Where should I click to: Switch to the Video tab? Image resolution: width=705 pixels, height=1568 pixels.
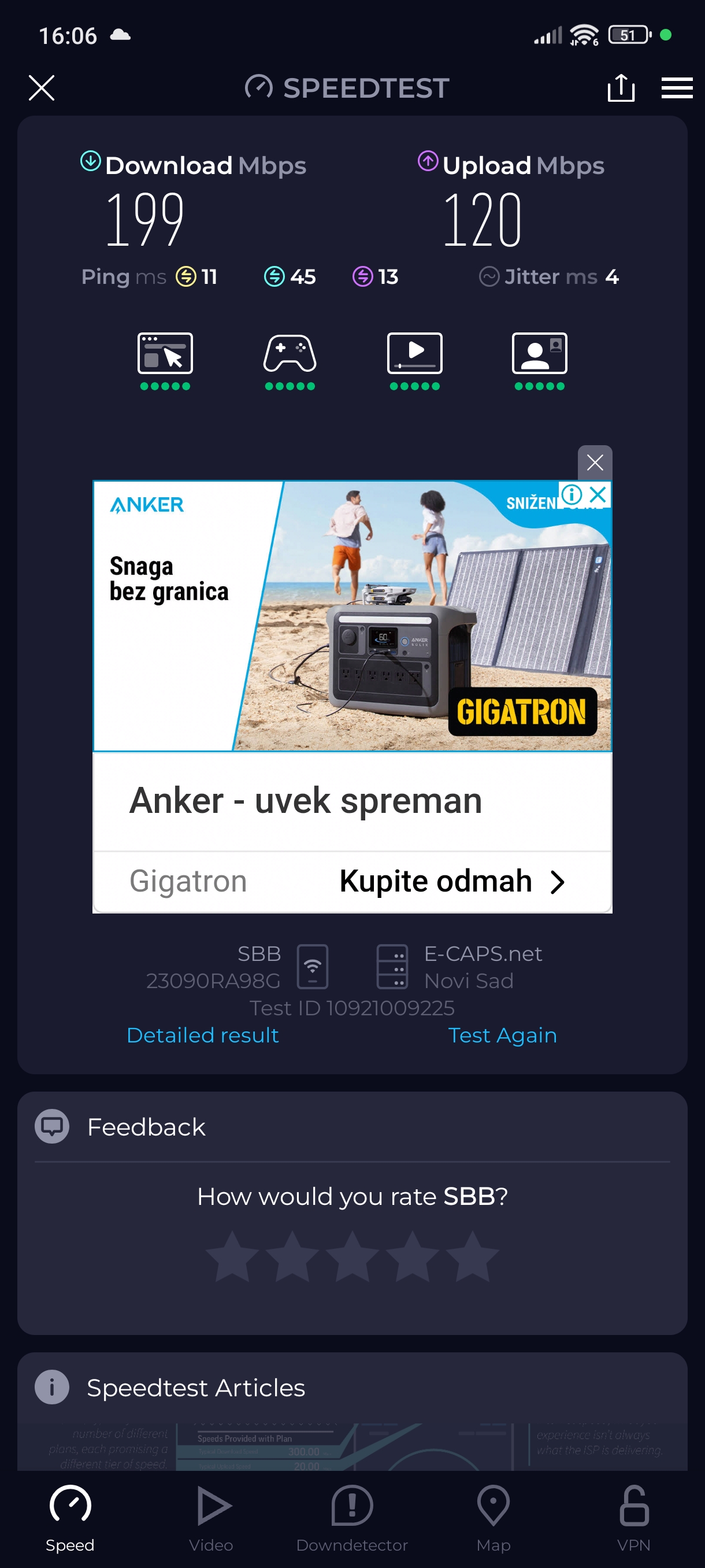point(211,1515)
